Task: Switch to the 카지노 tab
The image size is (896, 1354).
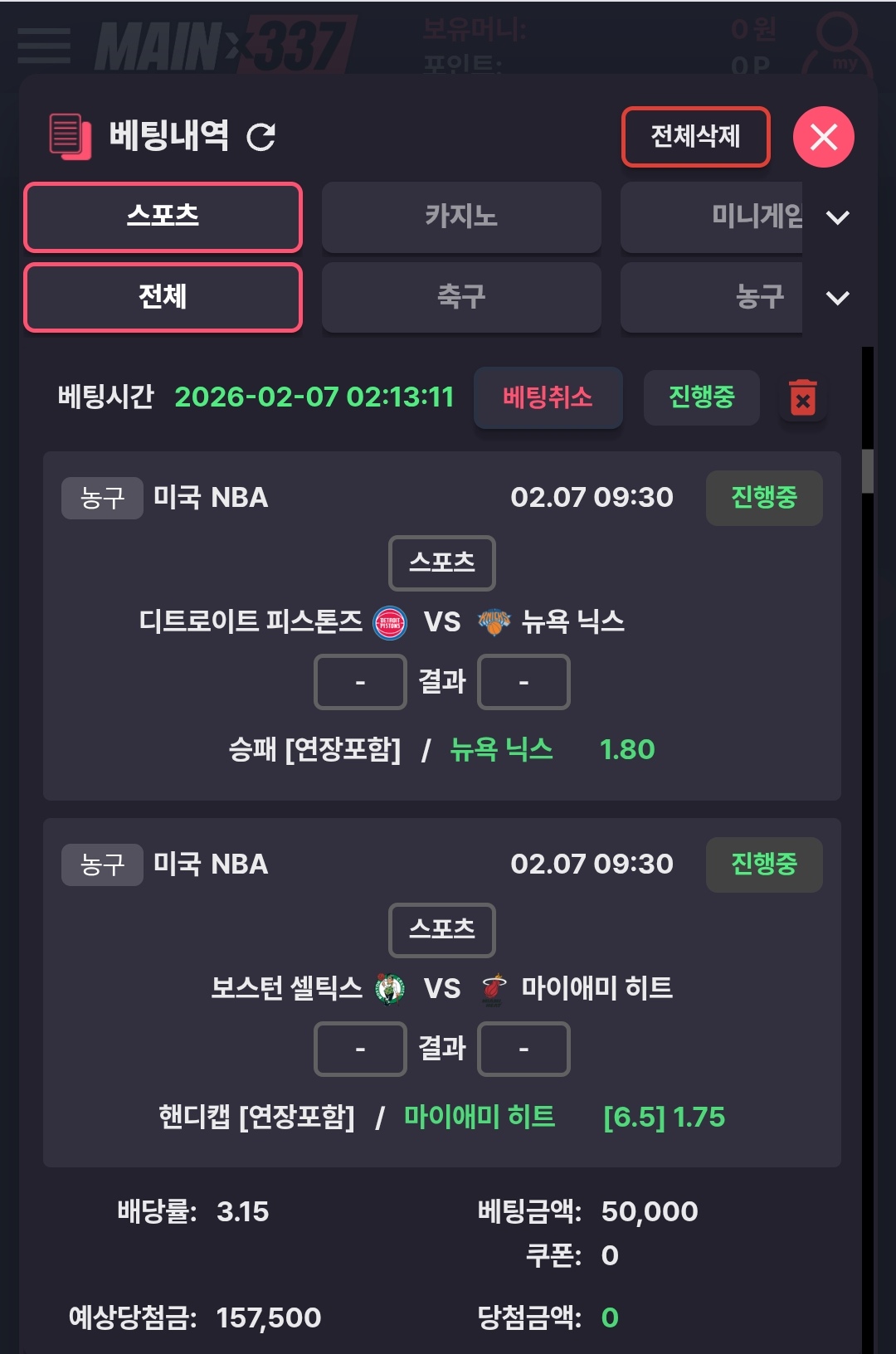Action: point(461,217)
